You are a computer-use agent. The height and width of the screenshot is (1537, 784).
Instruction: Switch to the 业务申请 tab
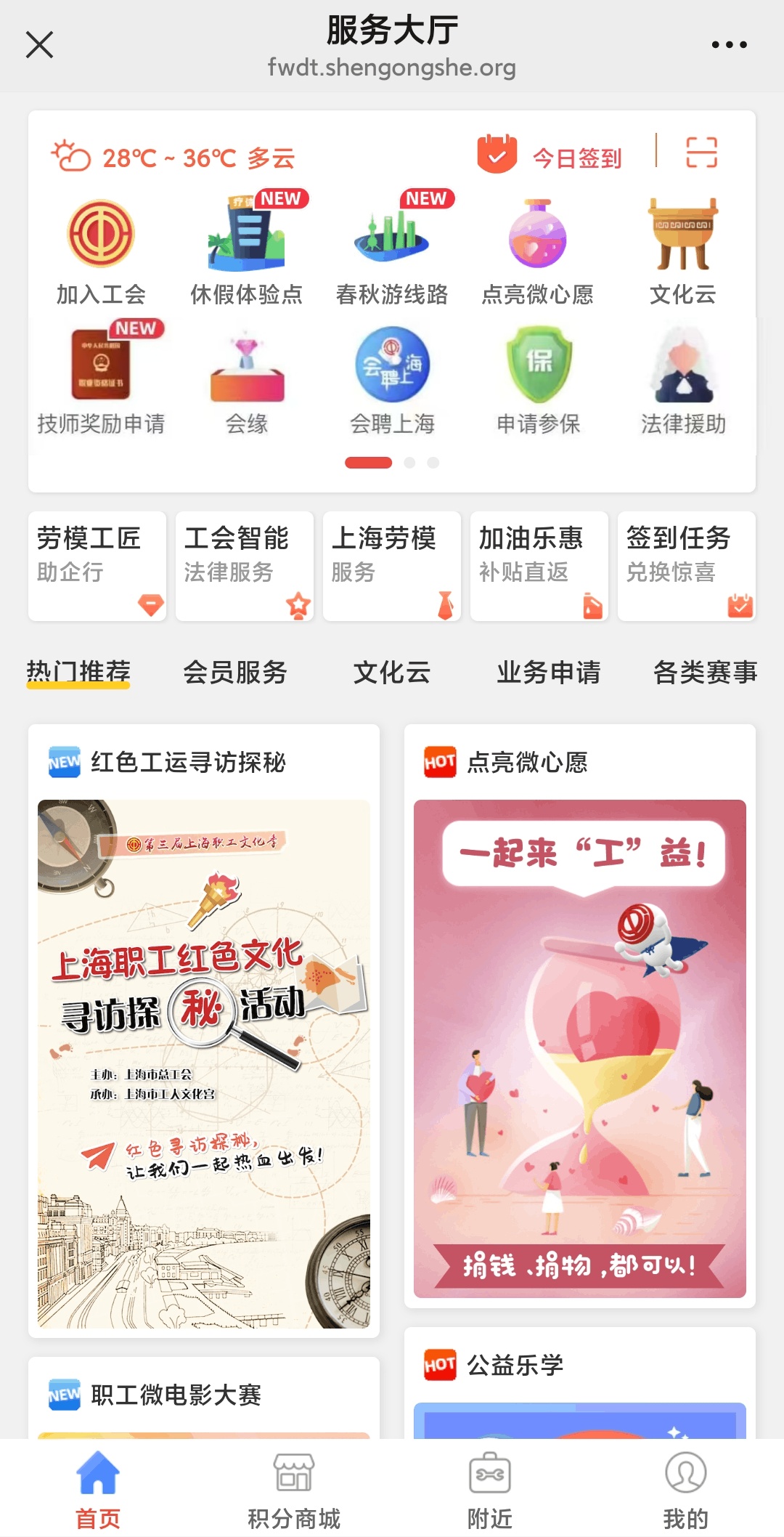(549, 672)
